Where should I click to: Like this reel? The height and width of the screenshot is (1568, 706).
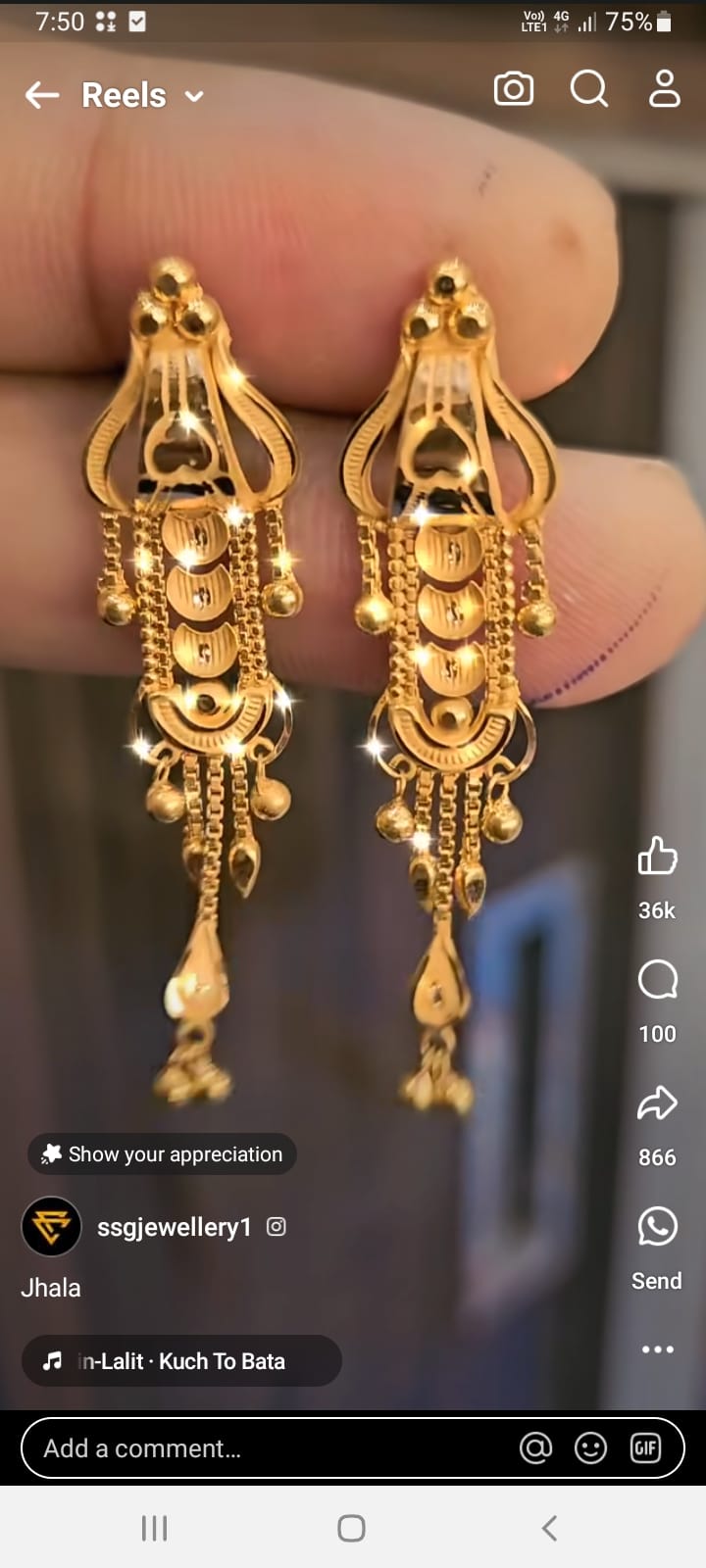point(657,856)
